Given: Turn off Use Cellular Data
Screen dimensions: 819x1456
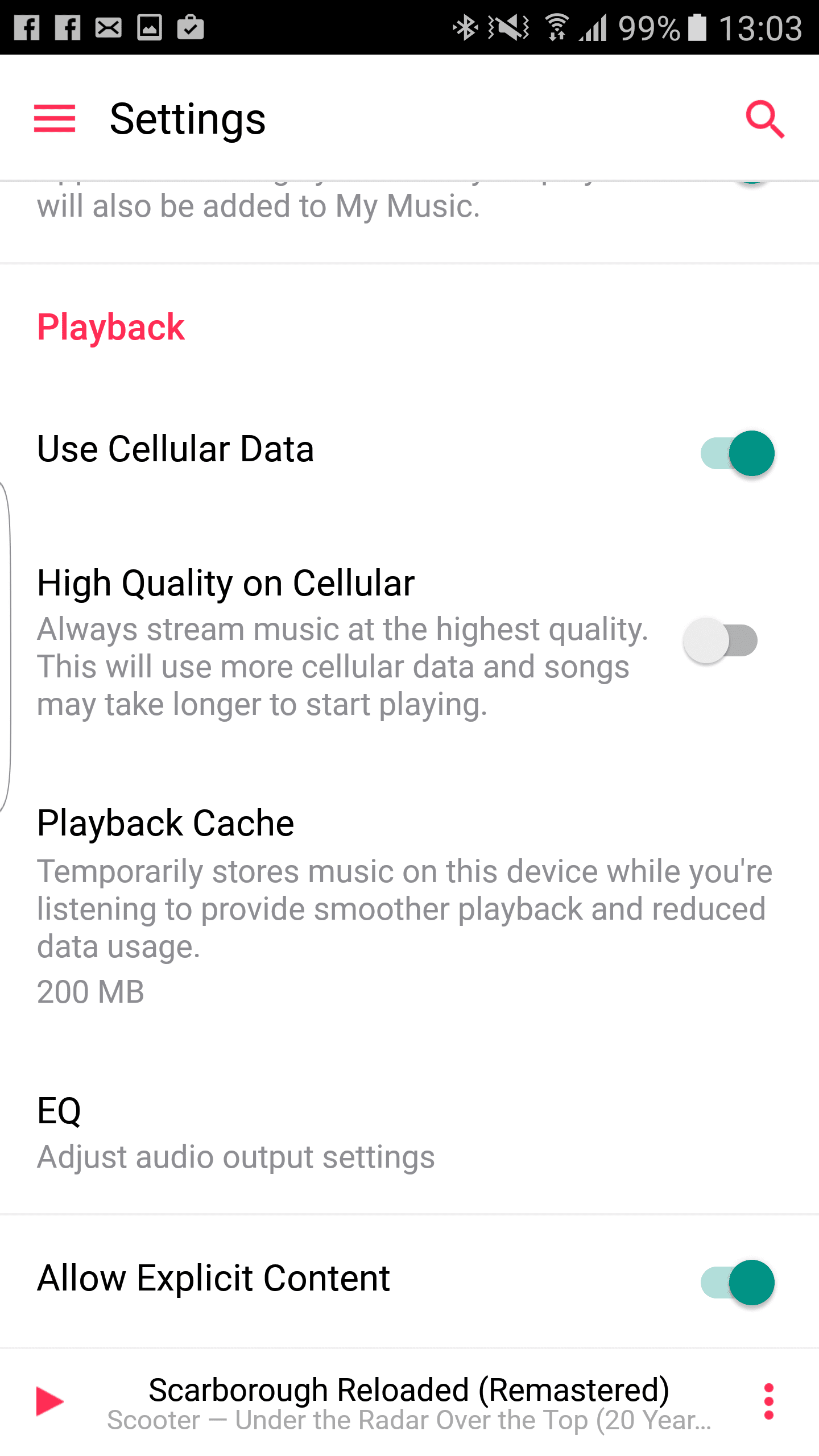Looking at the screenshot, I should pyautogui.click(x=737, y=453).
